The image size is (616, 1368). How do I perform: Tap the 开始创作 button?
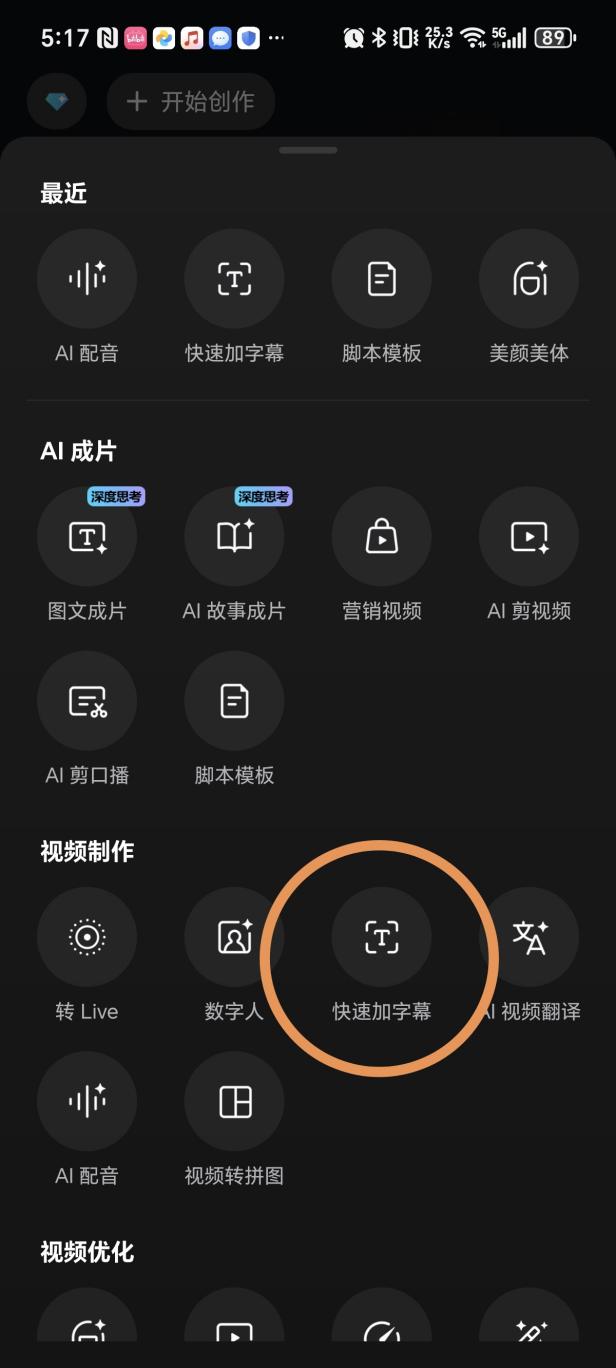191,101
